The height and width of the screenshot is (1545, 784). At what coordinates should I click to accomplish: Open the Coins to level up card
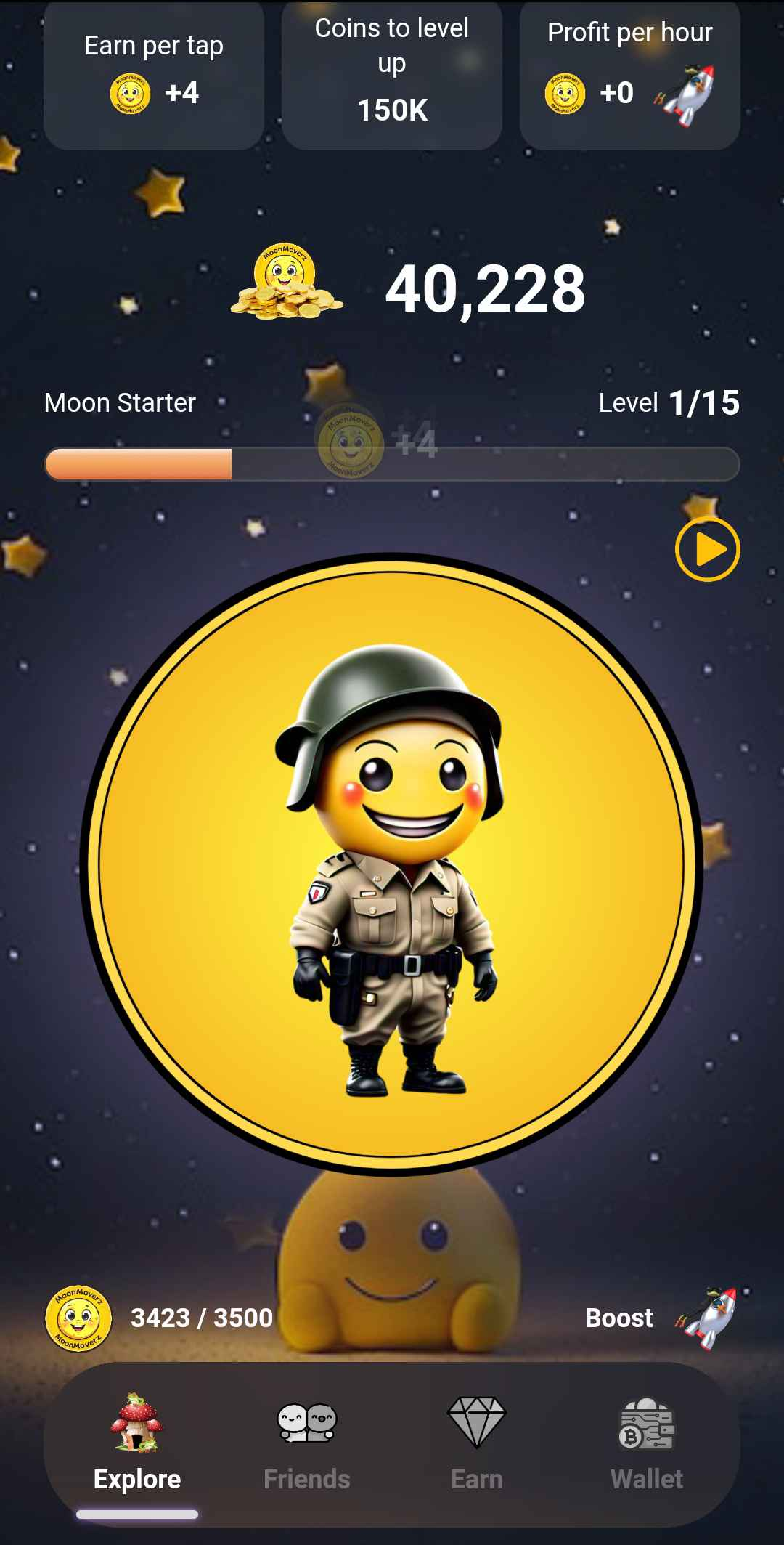point(392,76)
